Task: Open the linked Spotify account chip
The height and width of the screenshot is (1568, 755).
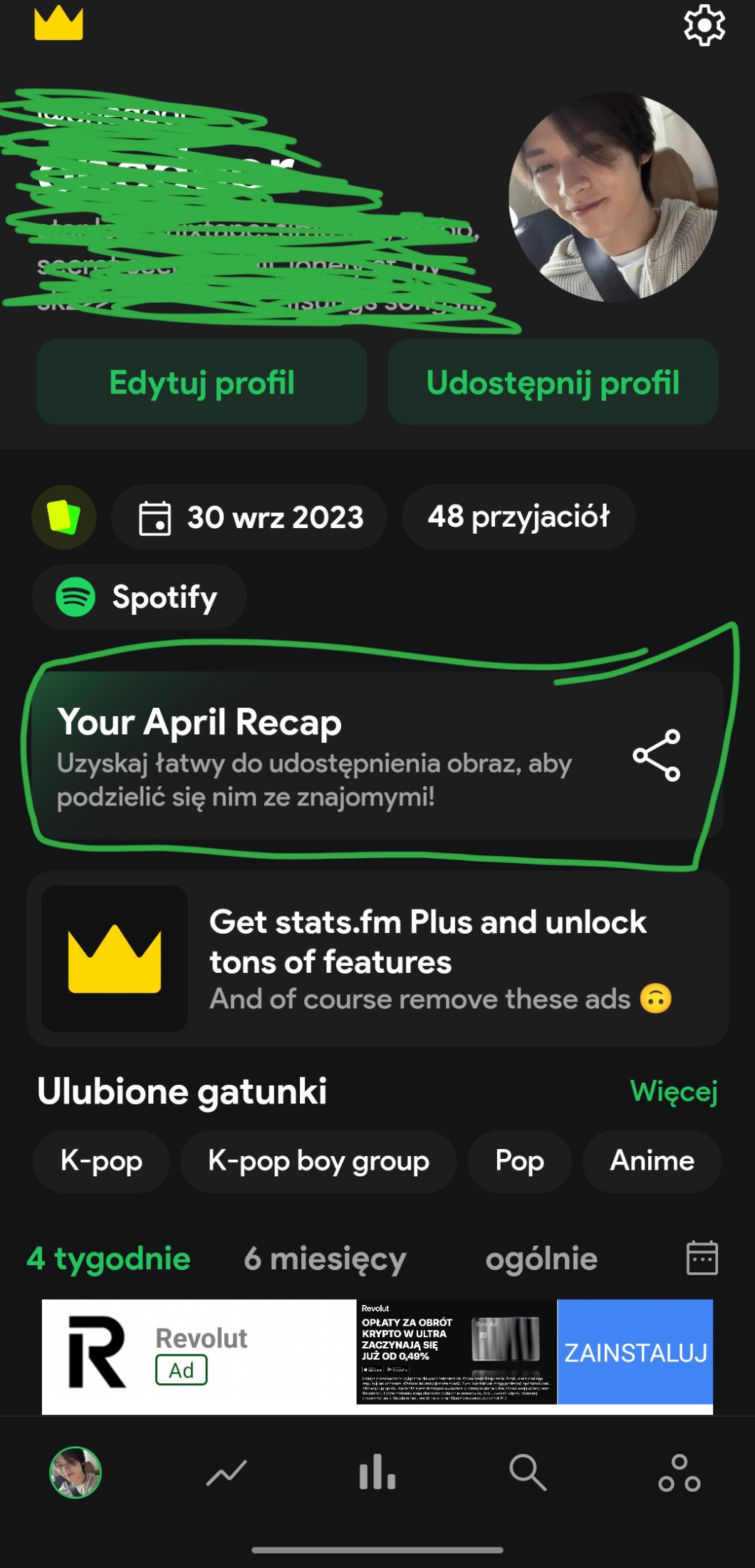Action: 139,597
